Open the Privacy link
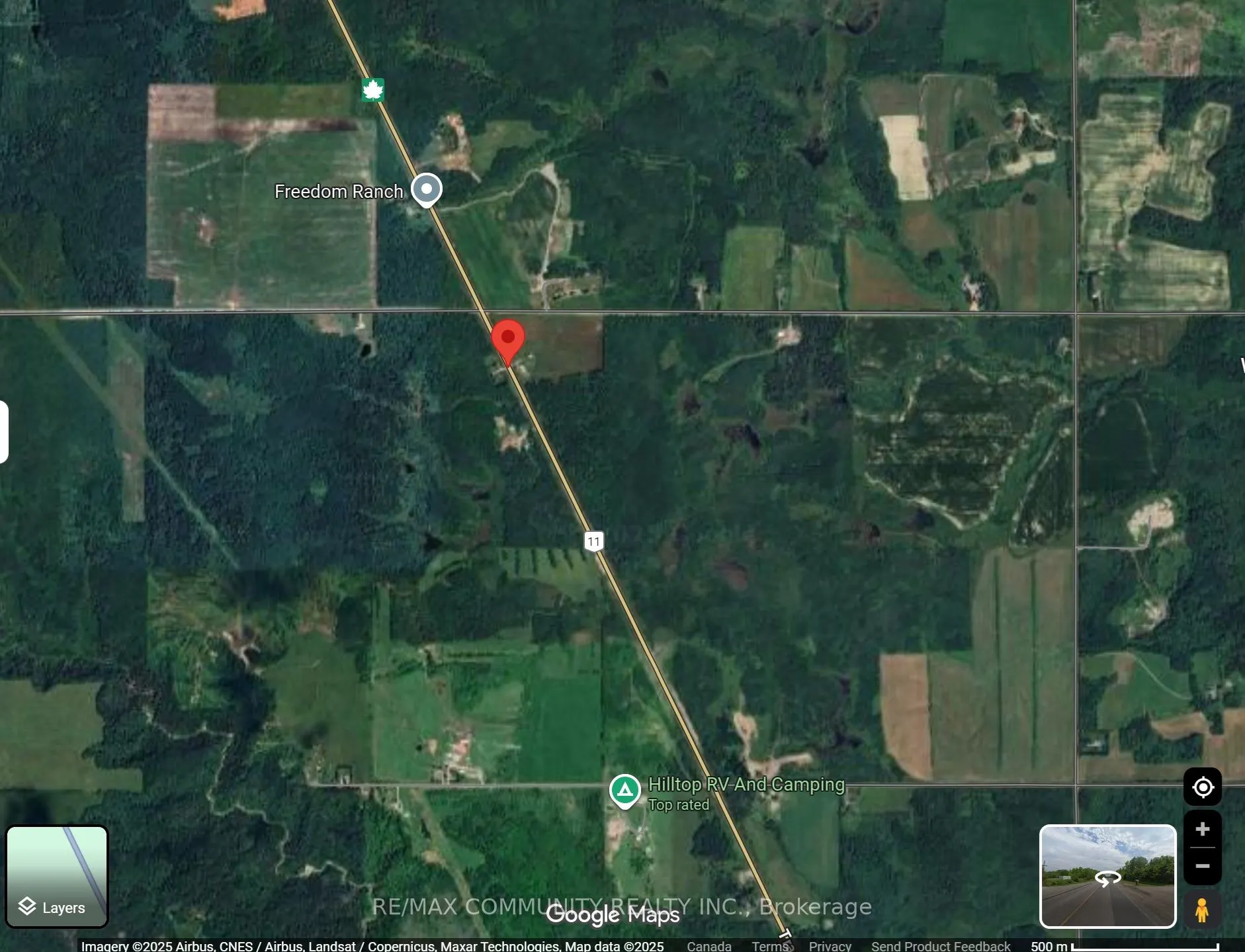Screen dimensions: 1245x952 point(830,946)
